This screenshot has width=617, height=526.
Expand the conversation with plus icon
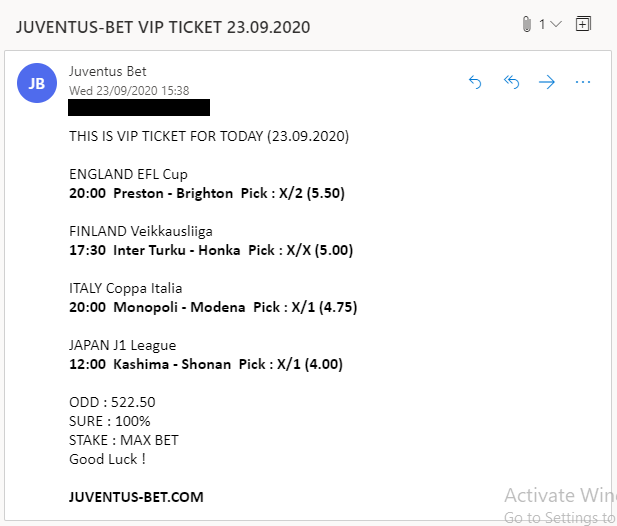pyautogui.click(x=584, y=23)
